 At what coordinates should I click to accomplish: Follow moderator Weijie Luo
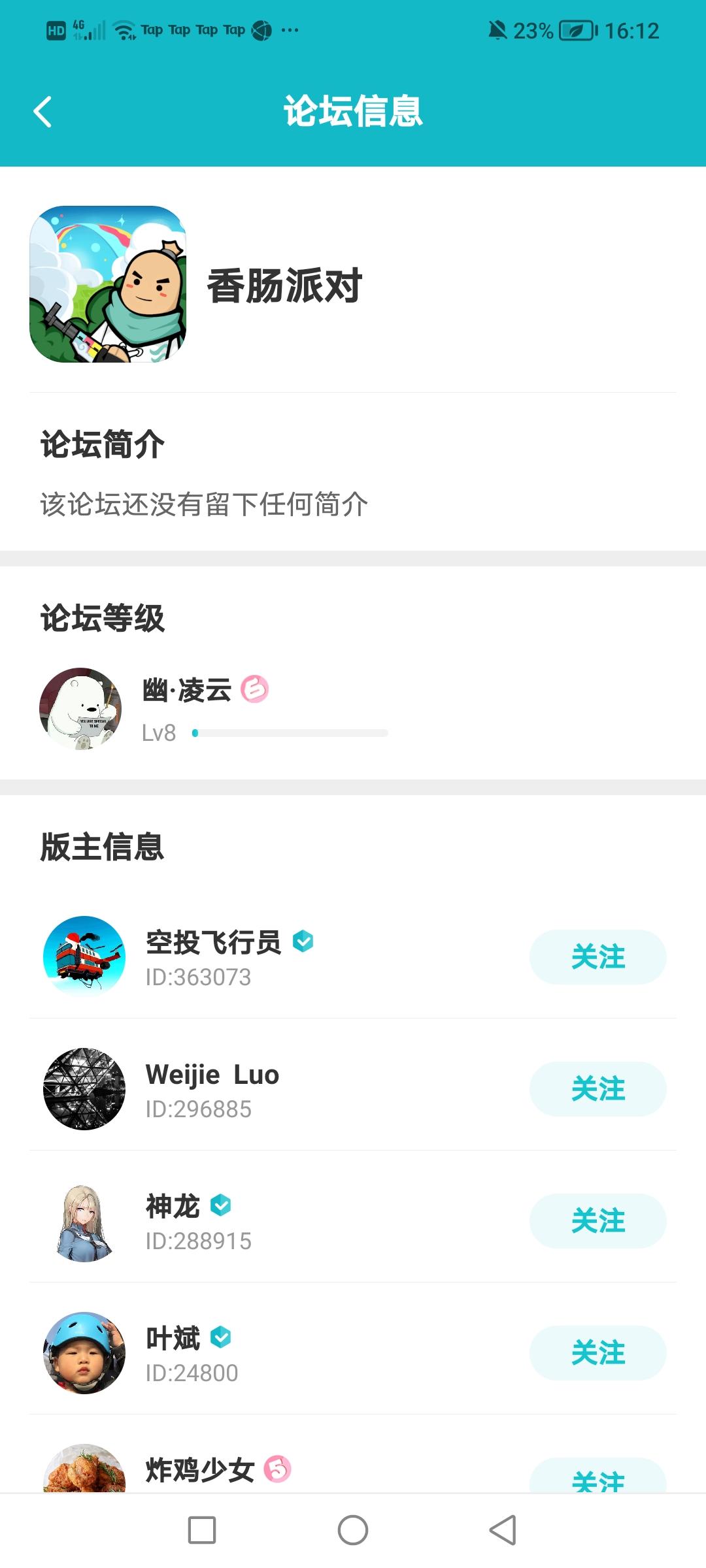[597, 1089]
